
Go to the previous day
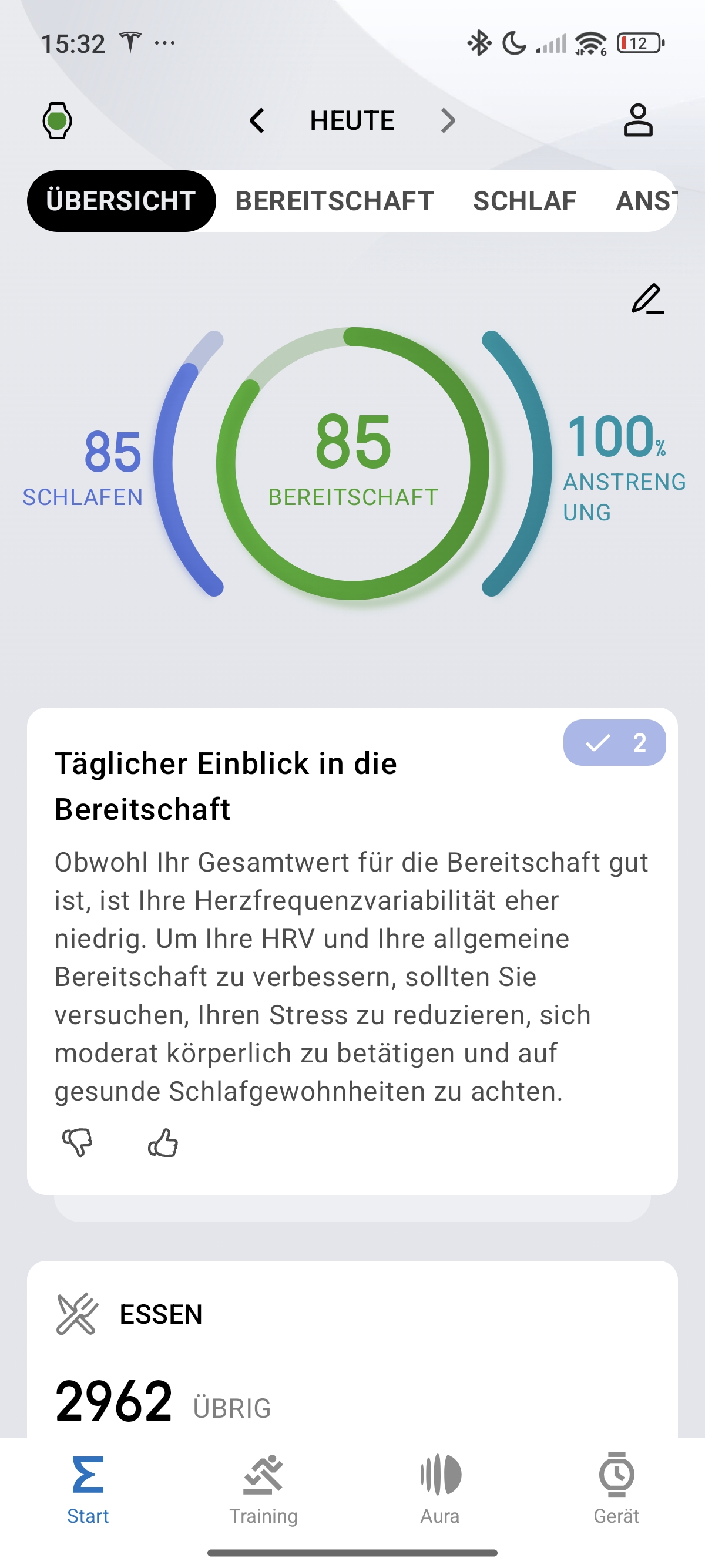click(x=257, y=120)
